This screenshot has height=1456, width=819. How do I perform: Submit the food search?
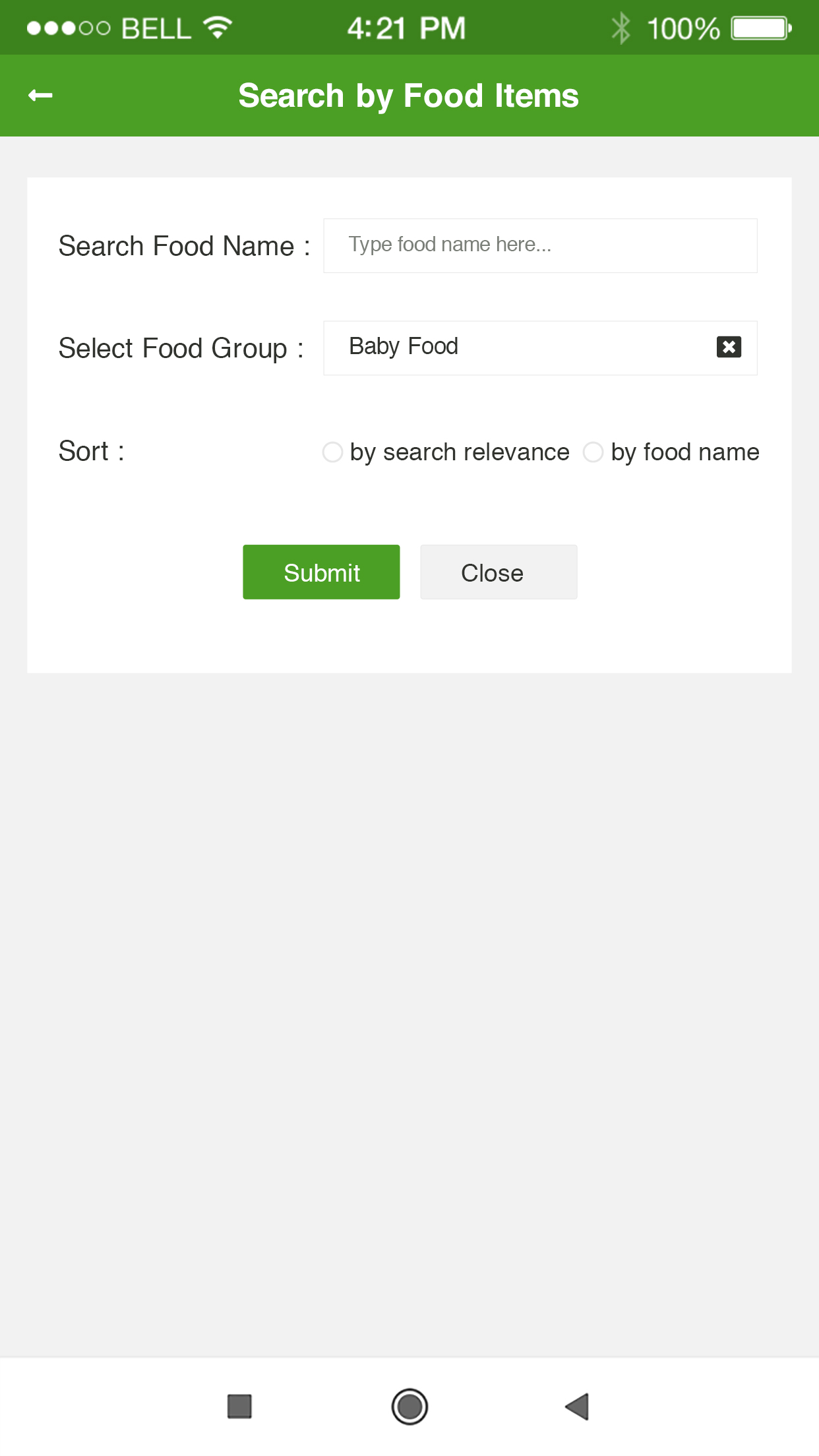(321, 572)
